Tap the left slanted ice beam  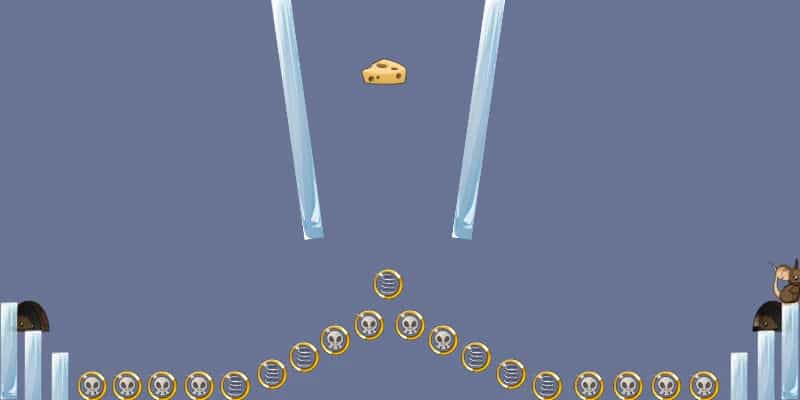pos(297,120)
